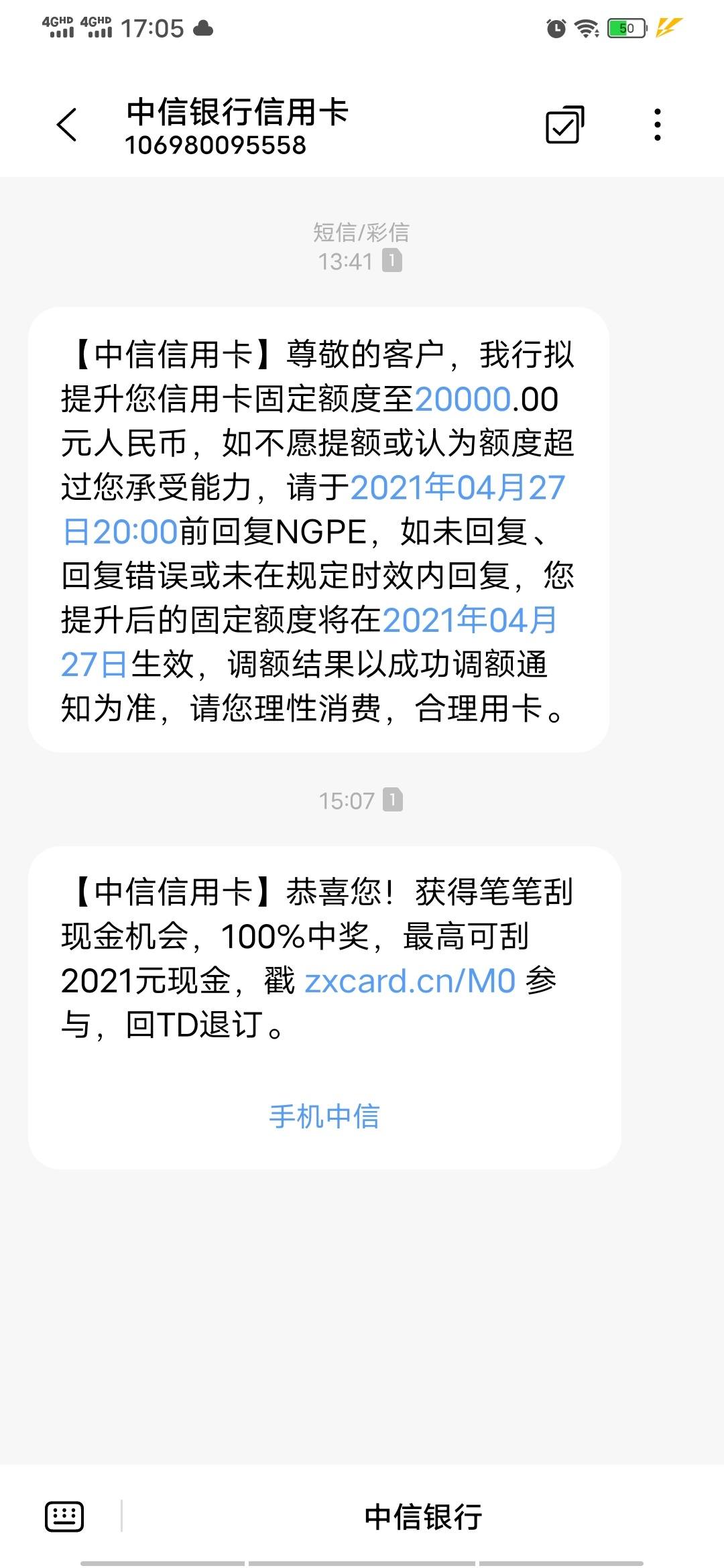The image size is (724, 1568).
Task: Open the zxcard.cn/M0 link
Action: coord(410,981)
